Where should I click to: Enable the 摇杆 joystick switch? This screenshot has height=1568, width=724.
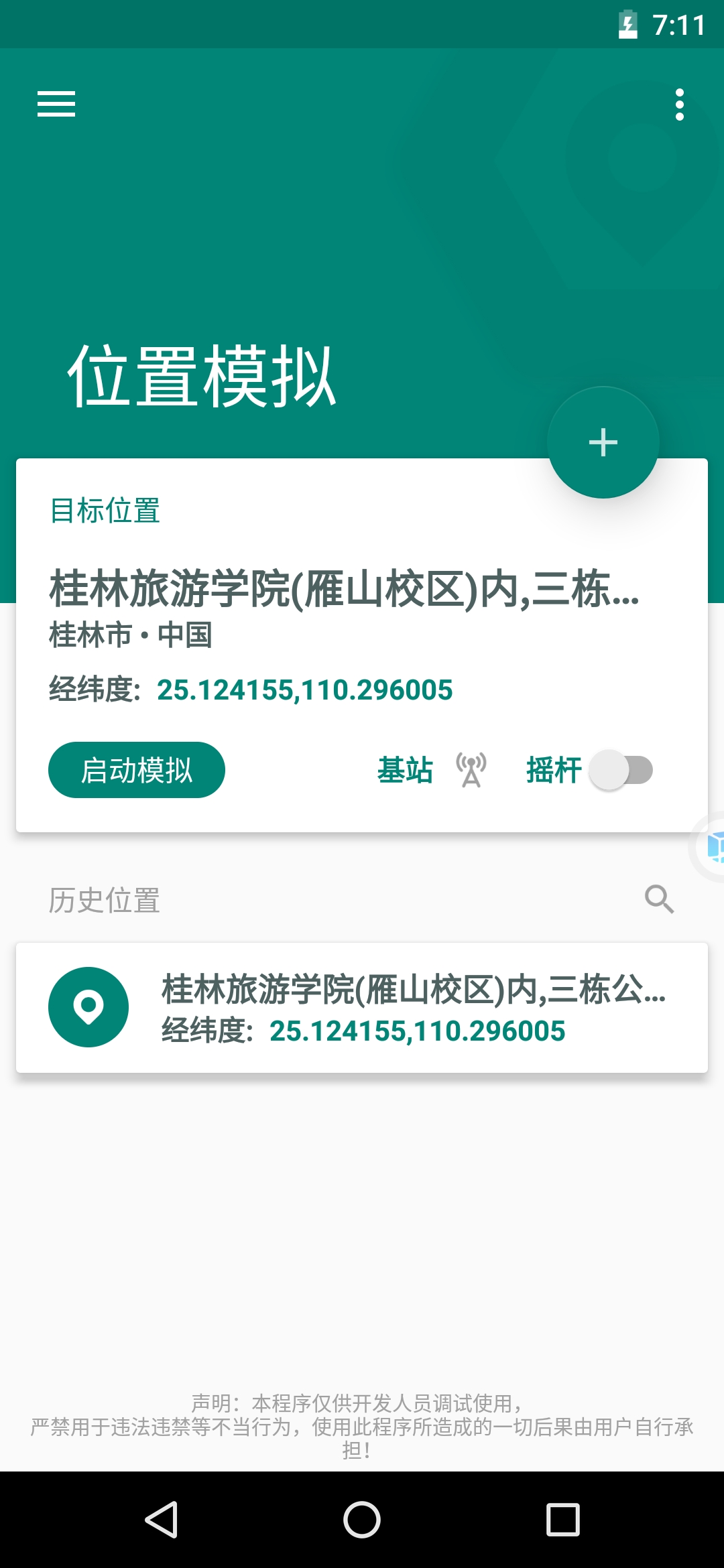(621, 770)
